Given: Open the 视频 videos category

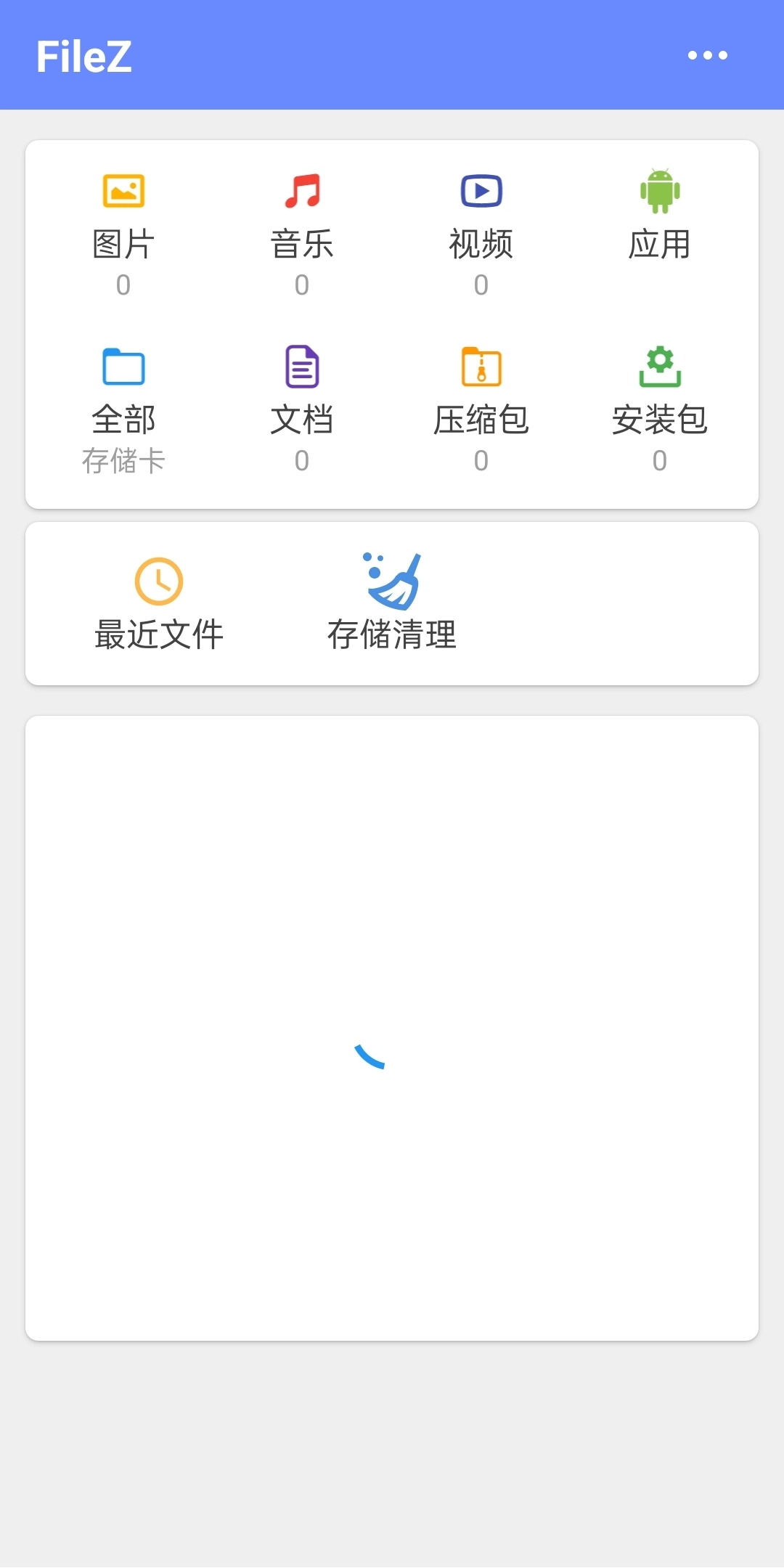Looking at the screenshot, I should tap(481, 218).
